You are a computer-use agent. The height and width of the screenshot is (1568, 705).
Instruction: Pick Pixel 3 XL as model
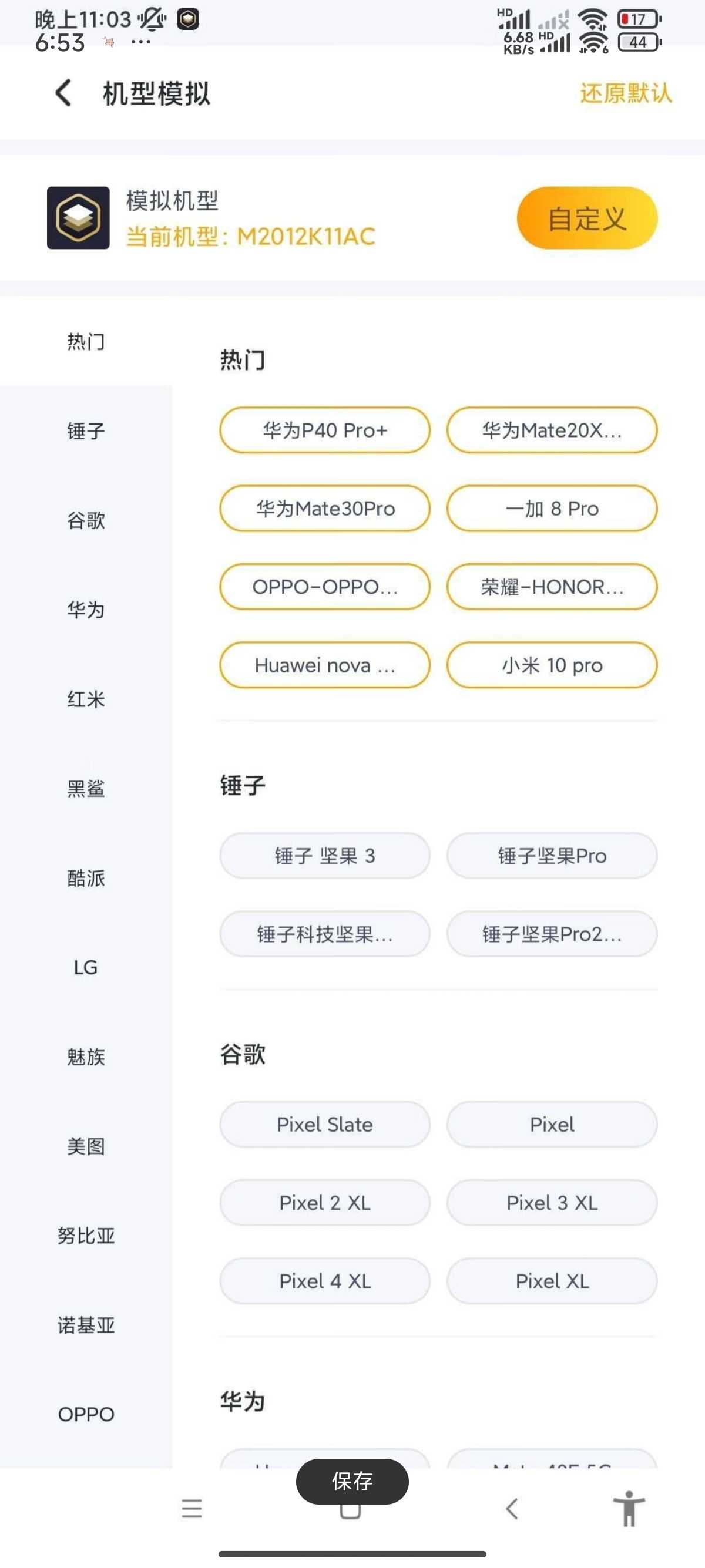552,1203
